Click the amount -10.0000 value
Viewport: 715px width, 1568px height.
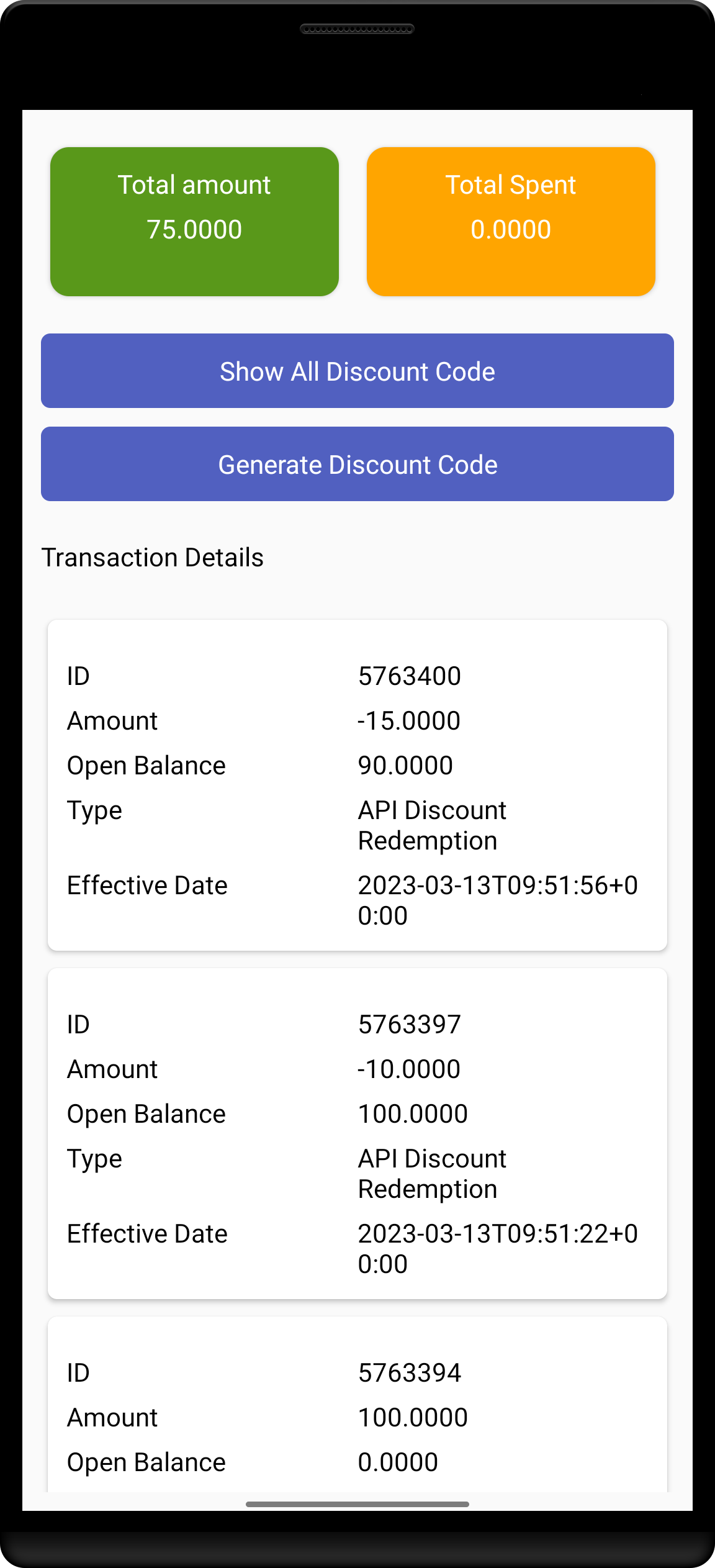point(409,1069)
